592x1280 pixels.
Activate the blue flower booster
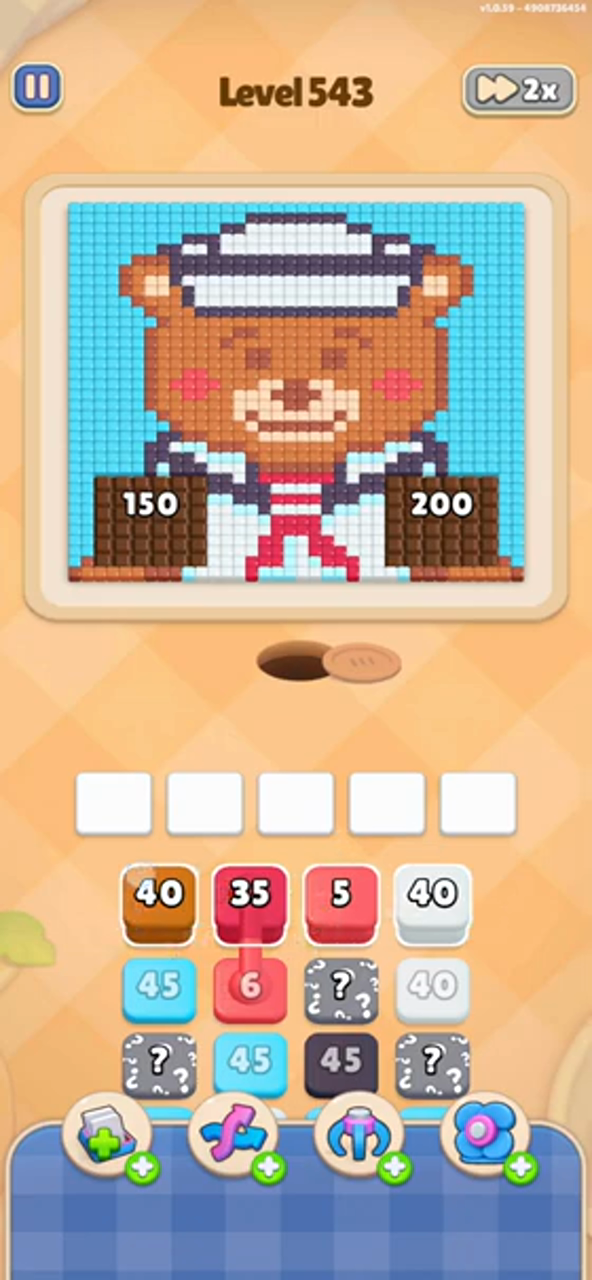485,1135
